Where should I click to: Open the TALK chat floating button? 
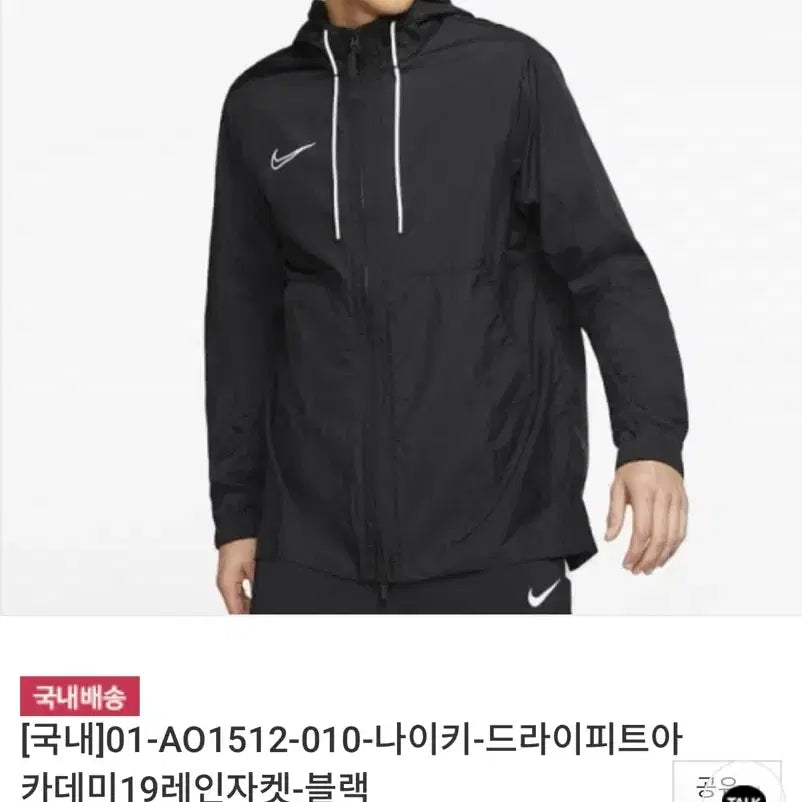743,794
